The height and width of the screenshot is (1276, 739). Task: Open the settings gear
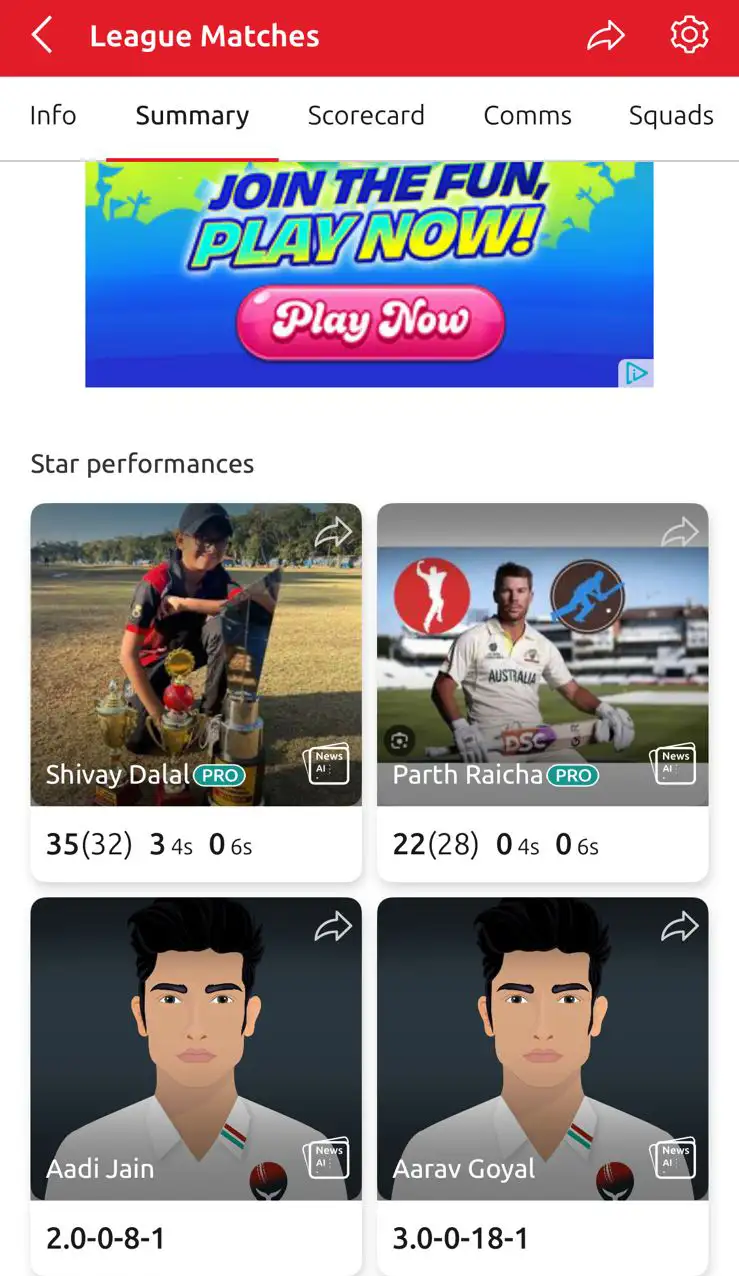click(689, 36)
